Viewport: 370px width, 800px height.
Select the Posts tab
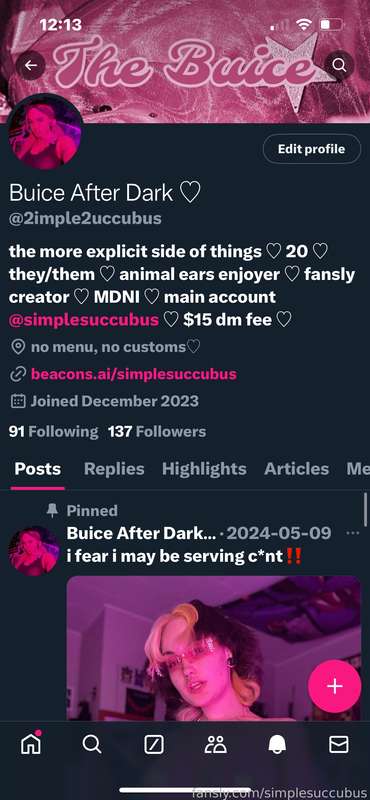37,469
